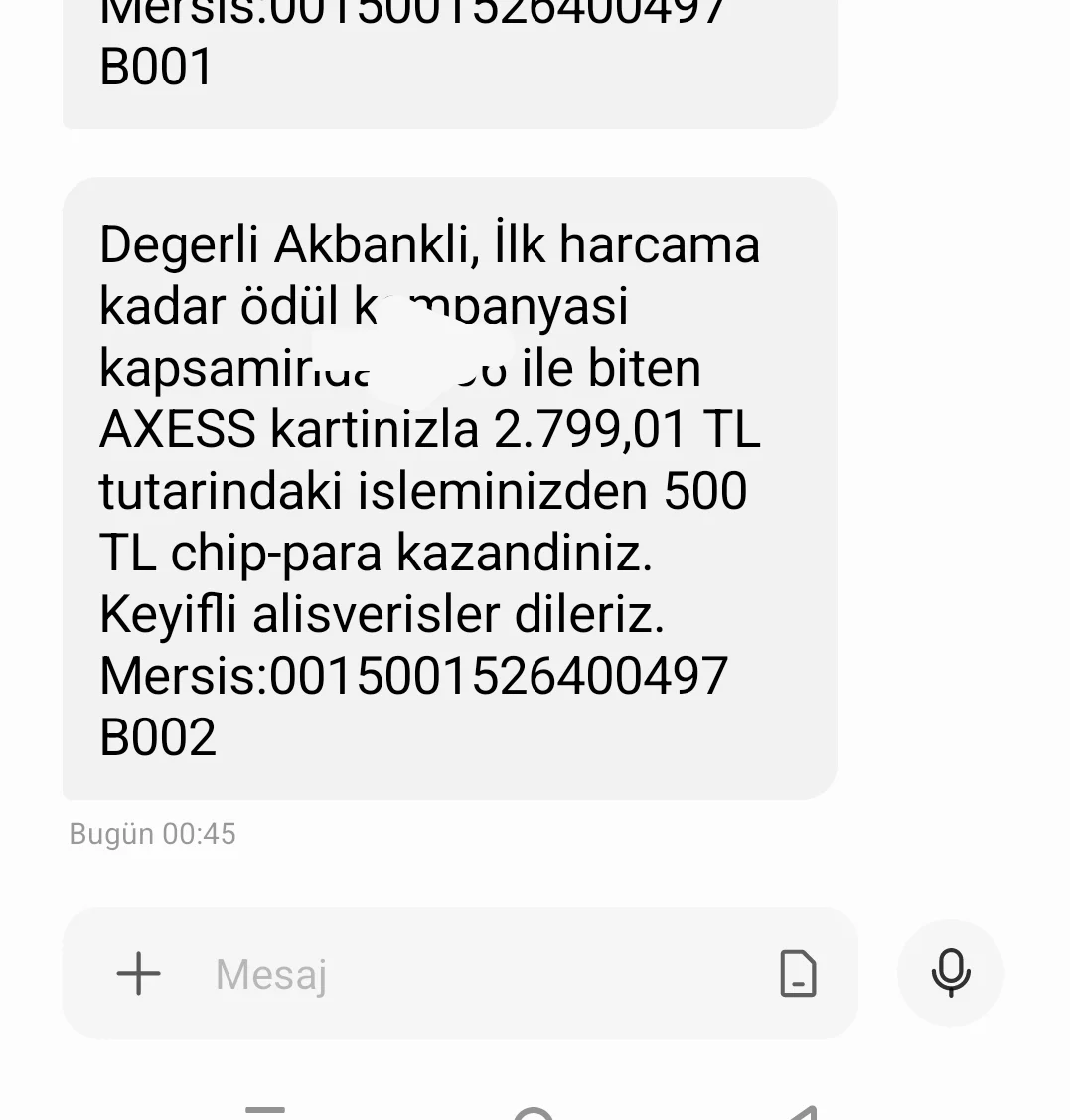The image size is (1070, 1120).
Task: Record a voice message with microphone
Action: pyautogui.click(x=950, y=973)
